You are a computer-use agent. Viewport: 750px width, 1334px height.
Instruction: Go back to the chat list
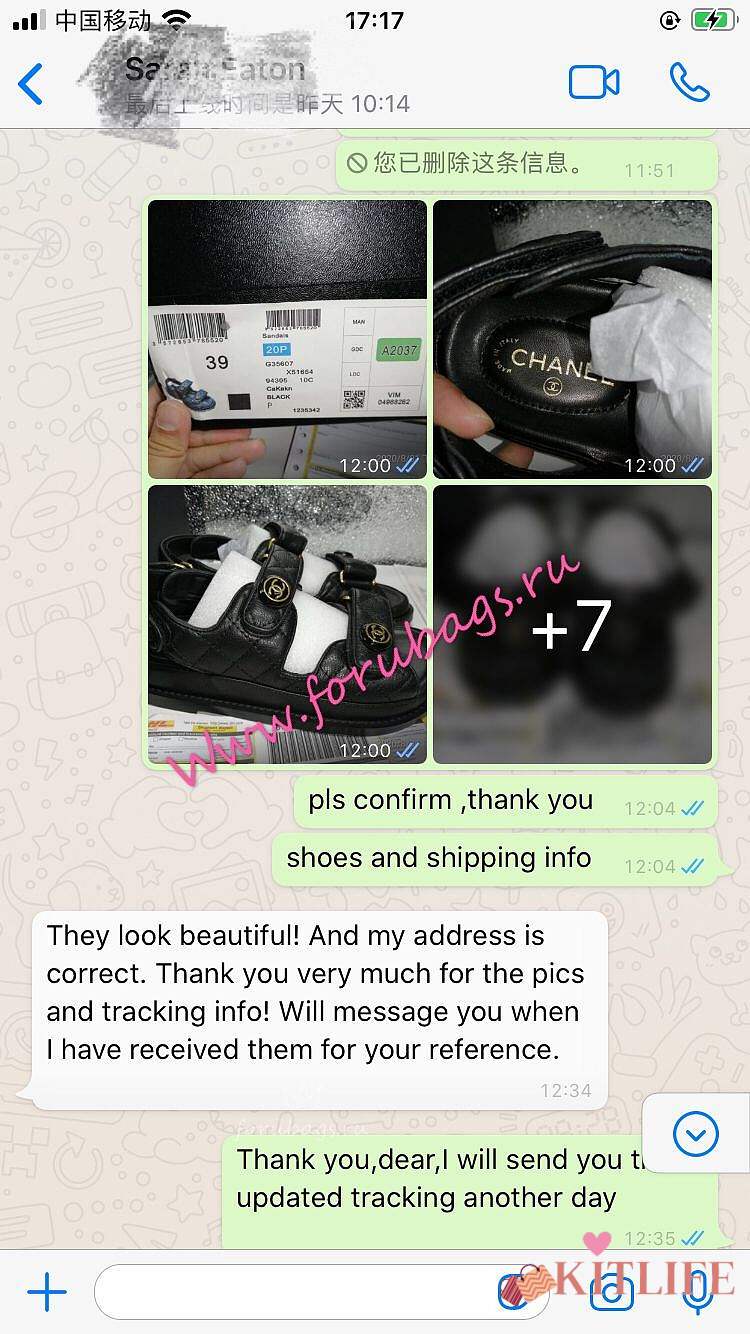coord(32,84)
